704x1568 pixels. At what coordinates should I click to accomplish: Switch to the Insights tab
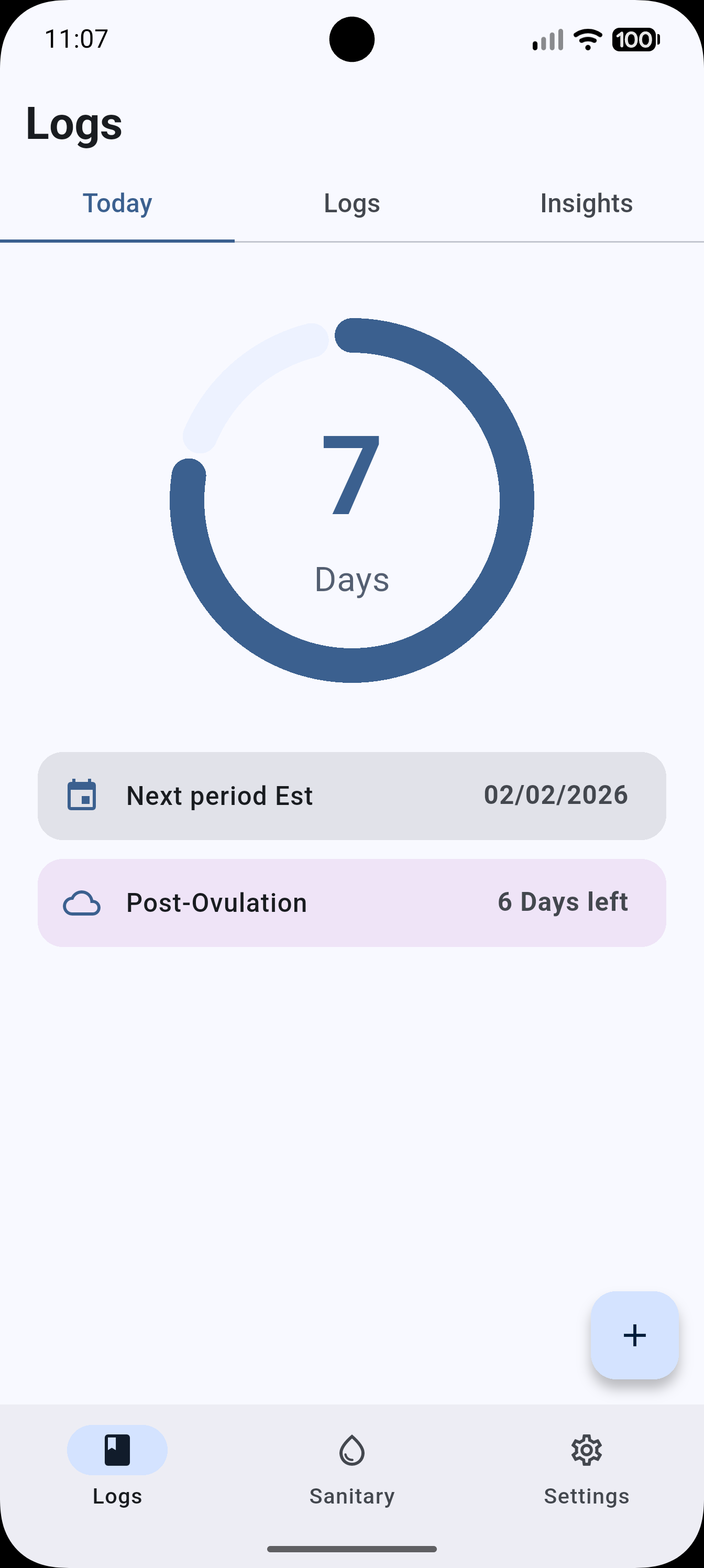[x=586, y=203]
